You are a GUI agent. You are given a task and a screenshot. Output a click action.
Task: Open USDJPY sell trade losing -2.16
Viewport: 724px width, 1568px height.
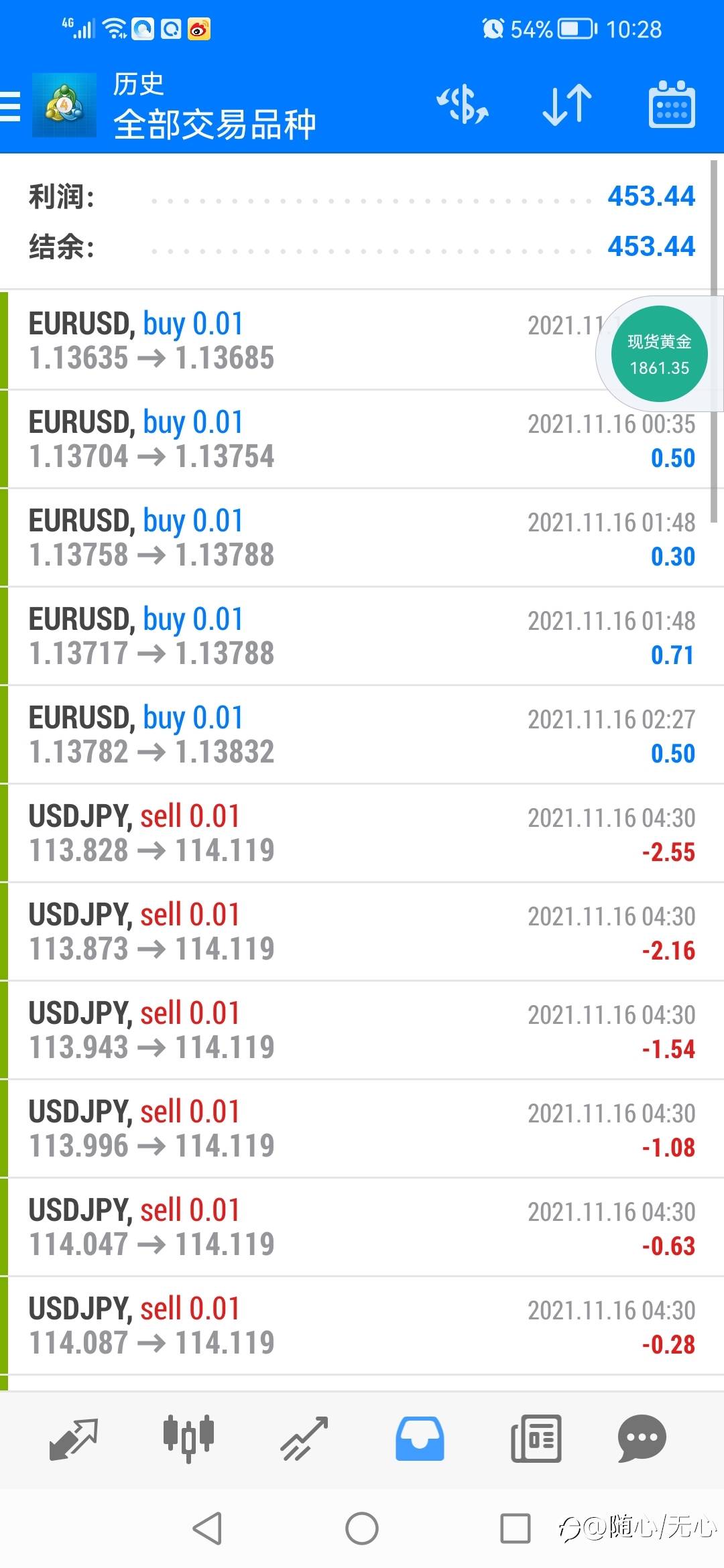click(362, 932)
